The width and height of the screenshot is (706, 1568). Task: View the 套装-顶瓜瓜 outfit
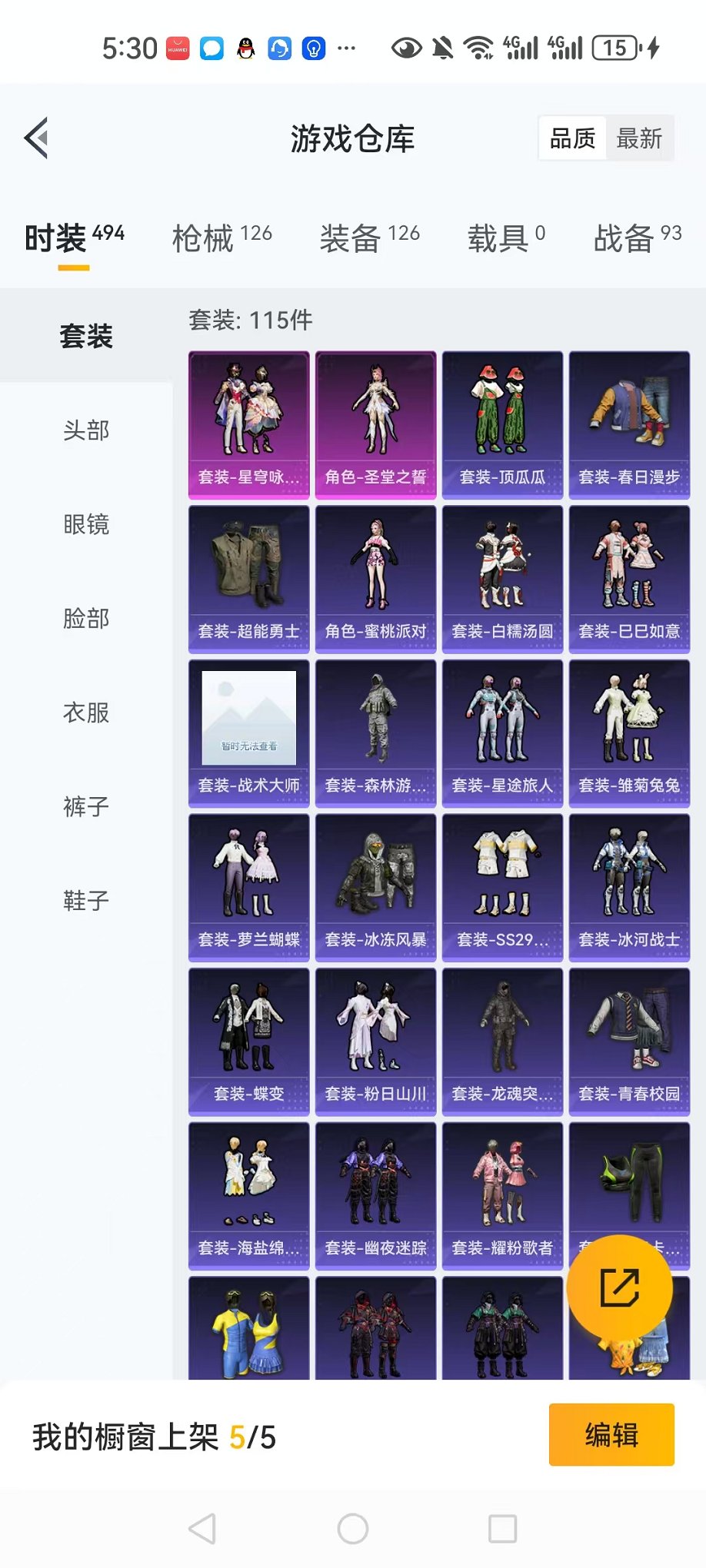click(502, 425)
